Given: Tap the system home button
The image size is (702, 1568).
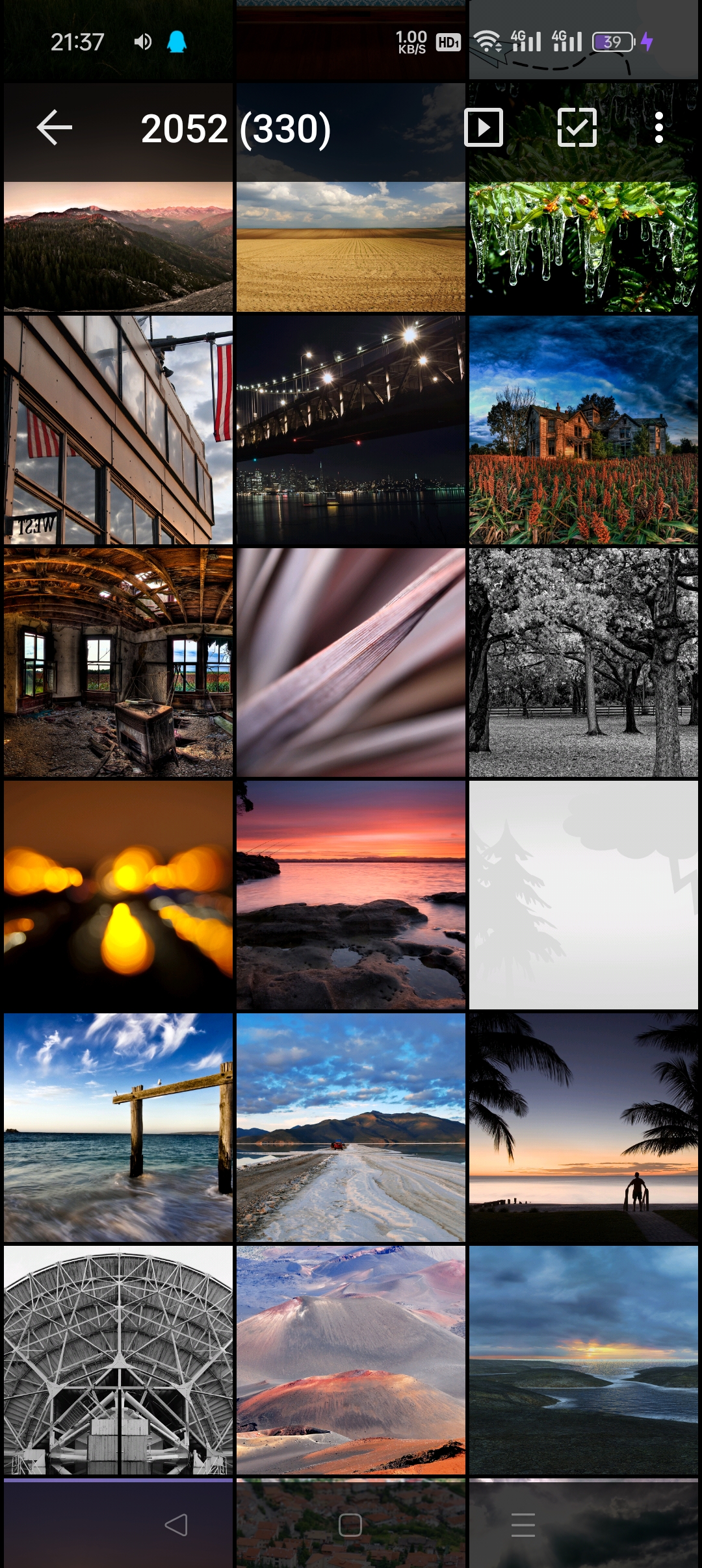Looking at the screenshot, I should click(x=350, y=1524).
